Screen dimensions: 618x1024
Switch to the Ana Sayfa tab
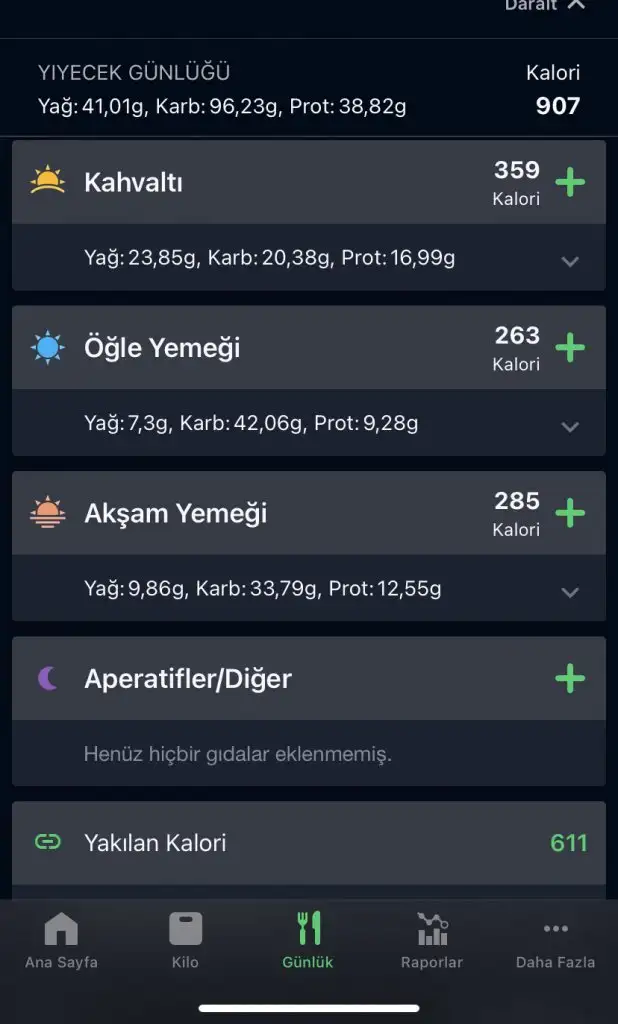(61, 941)
